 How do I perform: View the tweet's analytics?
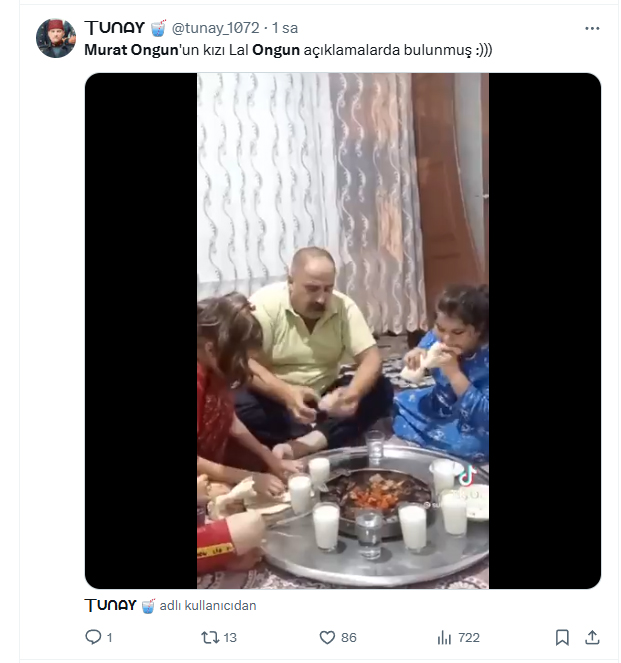pos(445,637)
